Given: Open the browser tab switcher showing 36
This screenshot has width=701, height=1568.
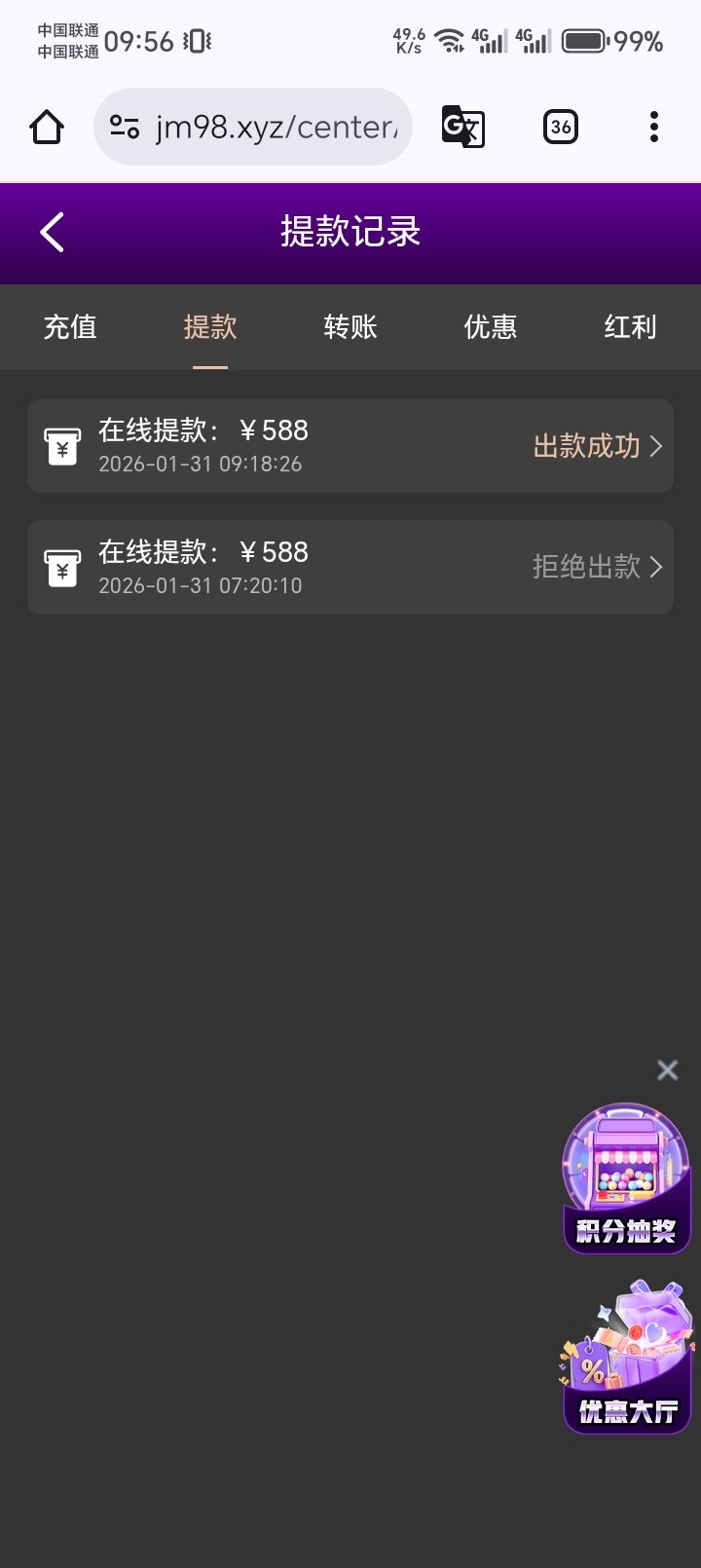Looking at the screenshot, I should [561, 127].
